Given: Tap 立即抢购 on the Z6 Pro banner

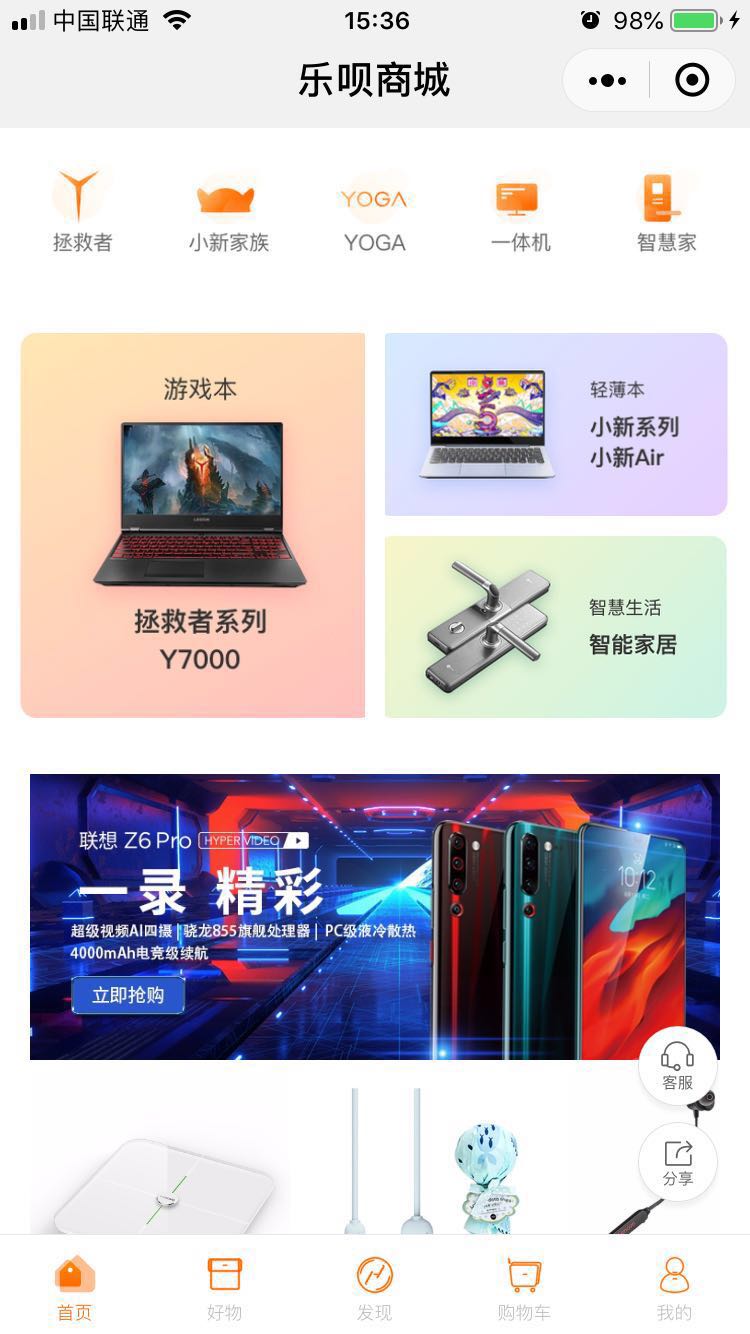Looking at the screenshot, I should [128, 995].
